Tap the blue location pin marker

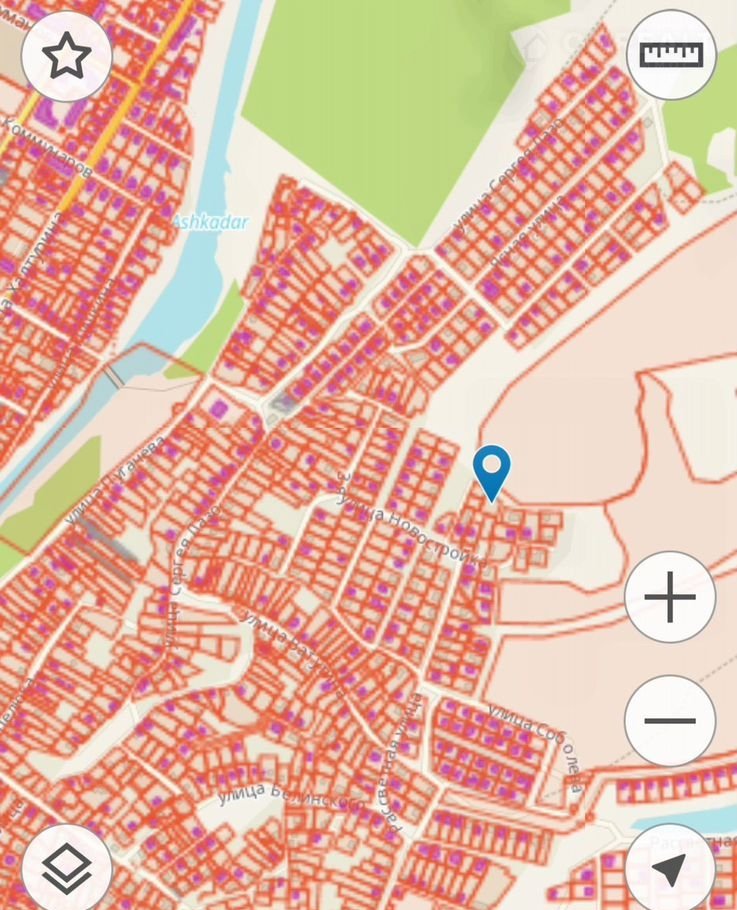coord(491,470)
